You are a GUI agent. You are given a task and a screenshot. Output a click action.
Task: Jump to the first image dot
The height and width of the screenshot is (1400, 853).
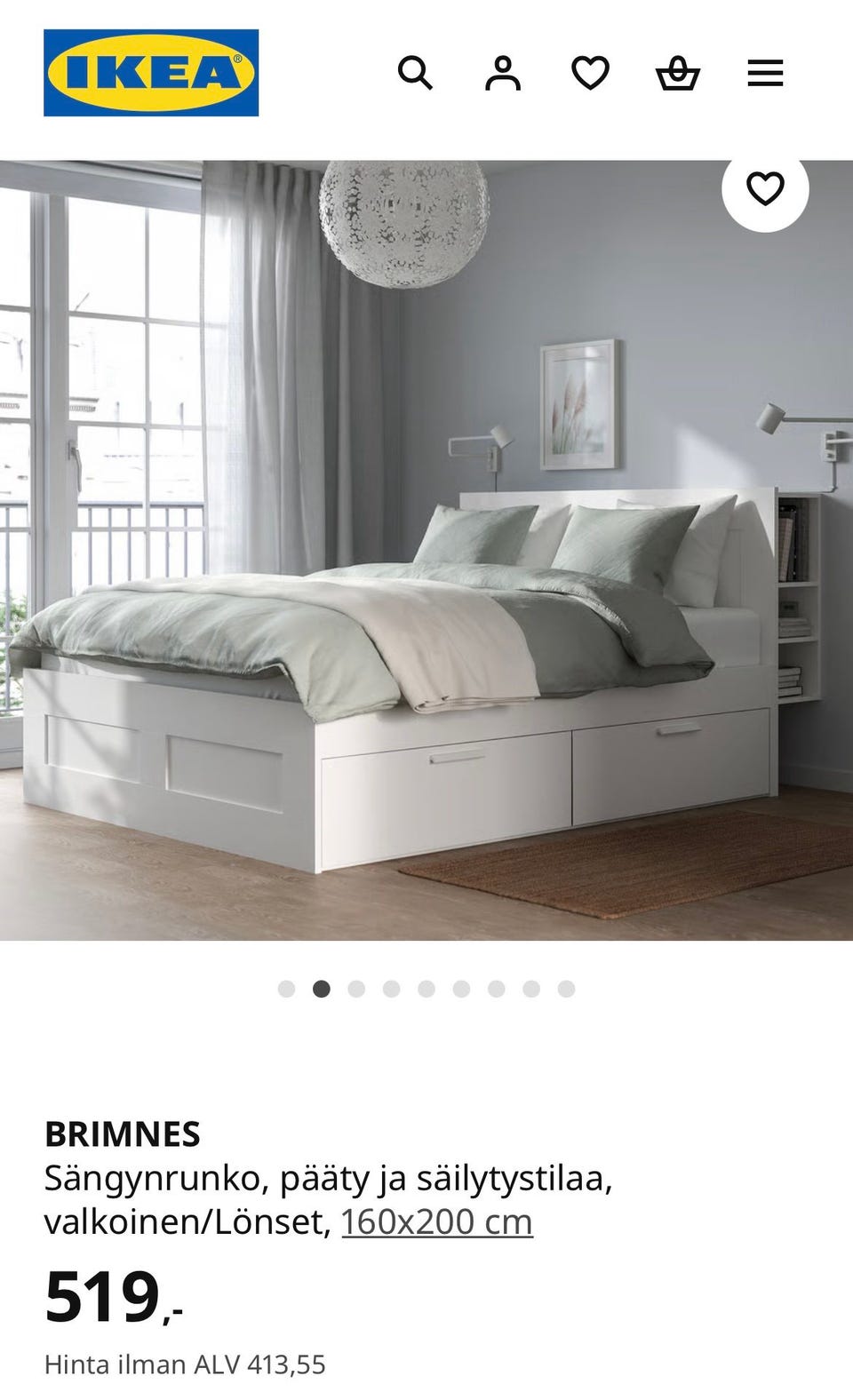tap(286, 989)
